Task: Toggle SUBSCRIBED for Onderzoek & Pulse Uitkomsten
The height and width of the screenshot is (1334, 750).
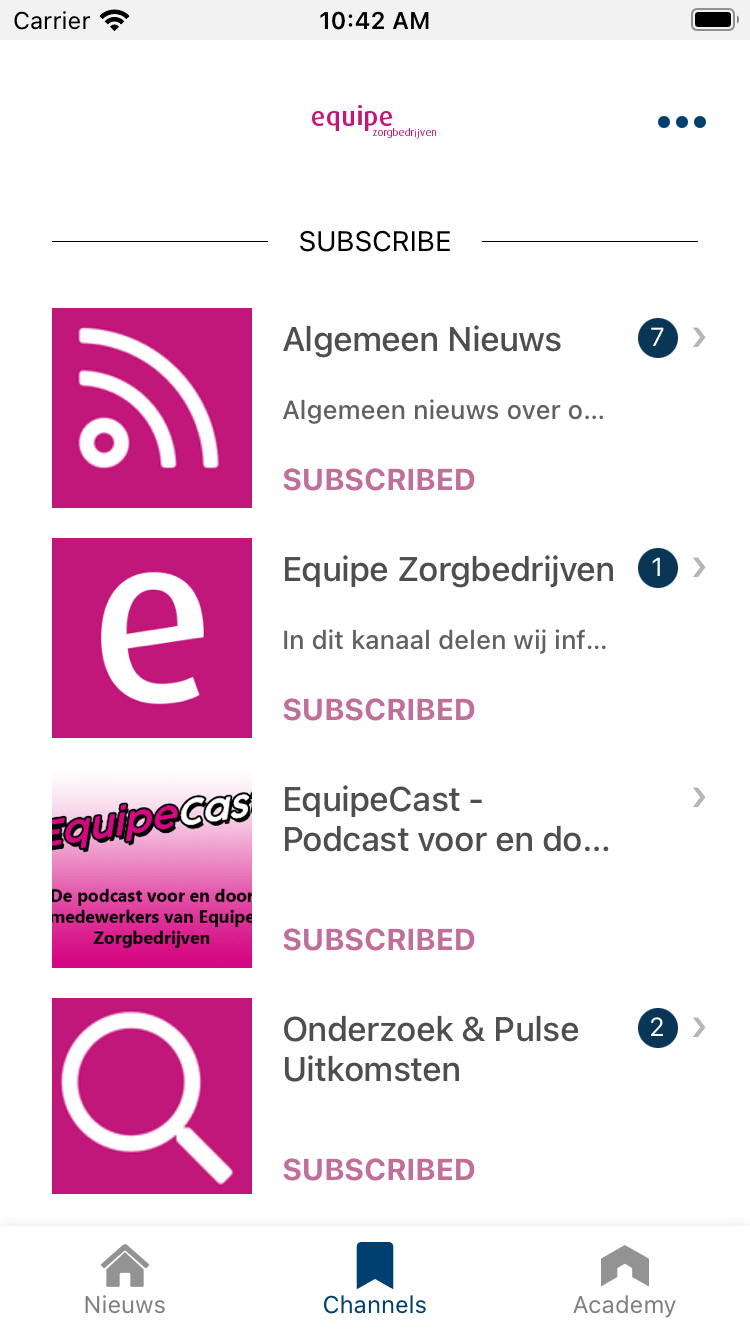Action: [379, 1169]
